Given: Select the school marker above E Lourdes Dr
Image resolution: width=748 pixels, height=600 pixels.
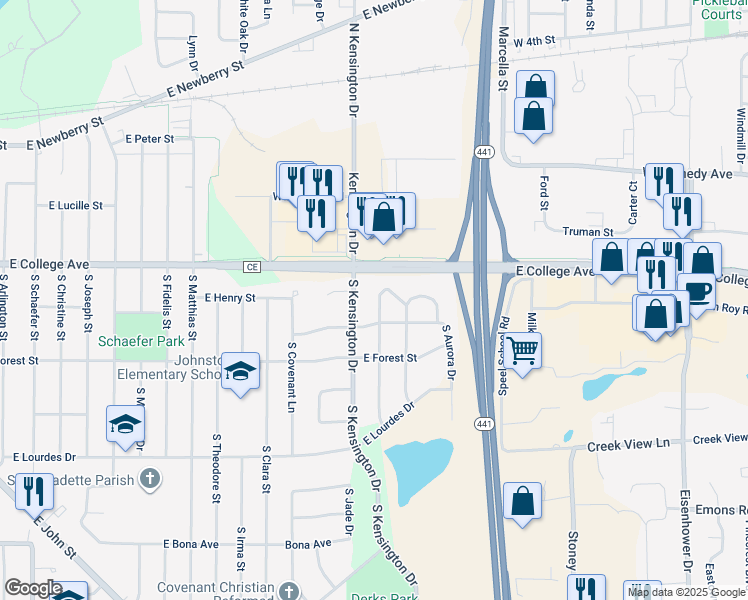Looking at the screenshot, I should pyautogui.click(x=125, y=424).
